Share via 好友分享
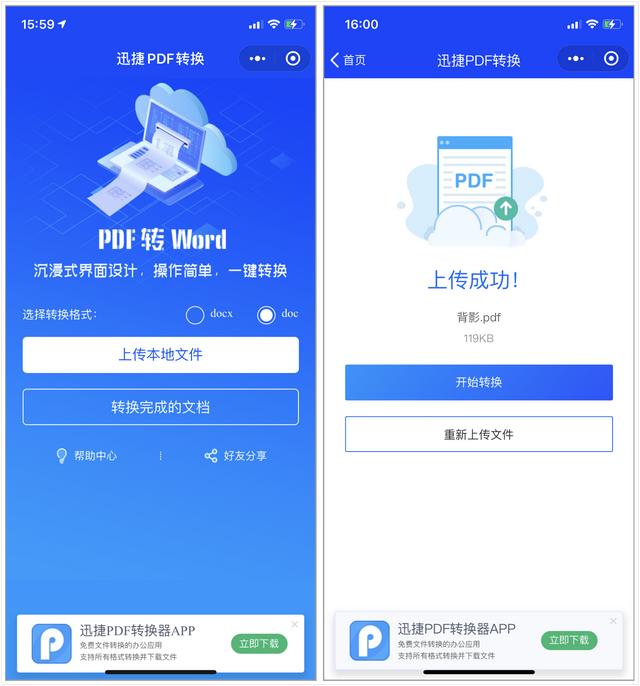 (235, 456)
